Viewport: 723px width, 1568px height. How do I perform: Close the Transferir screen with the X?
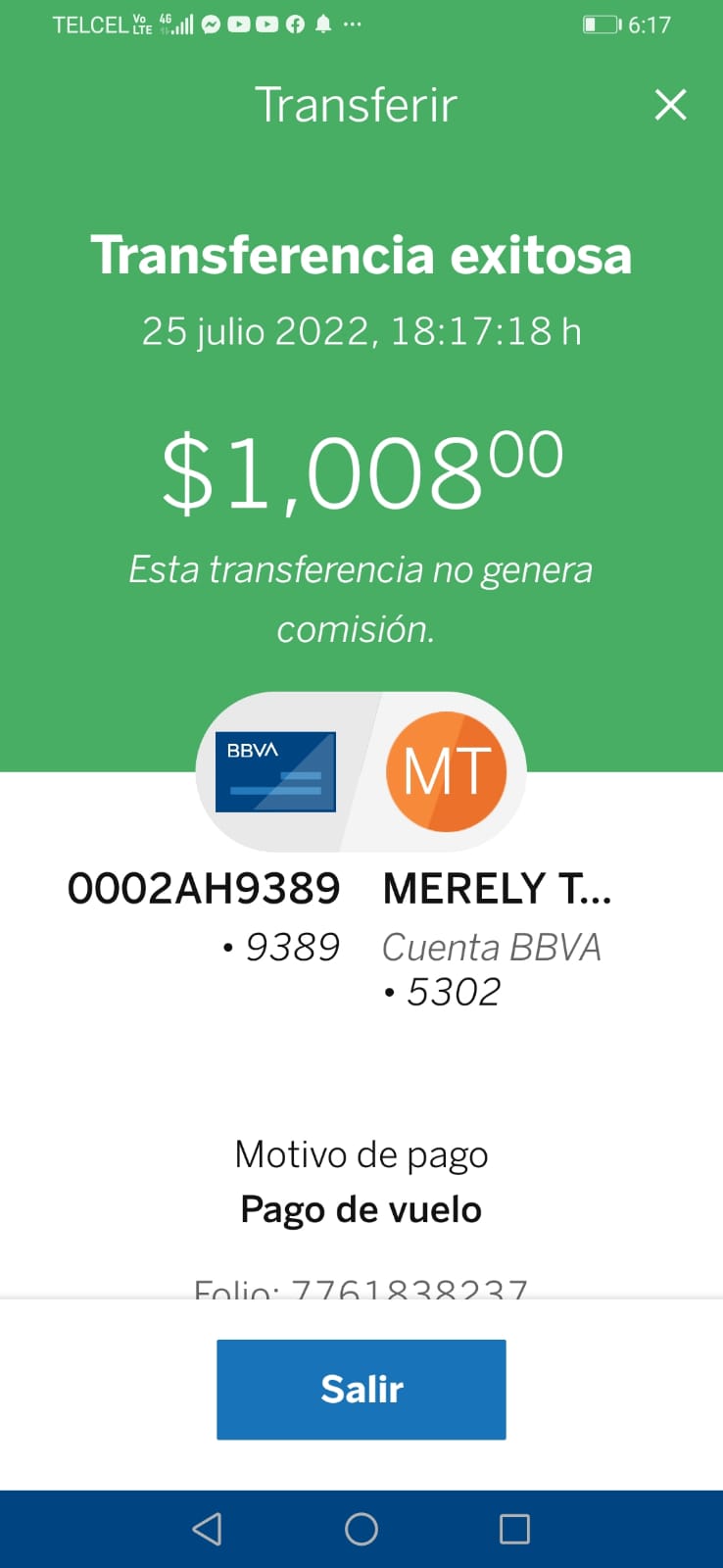pos(670,105)
